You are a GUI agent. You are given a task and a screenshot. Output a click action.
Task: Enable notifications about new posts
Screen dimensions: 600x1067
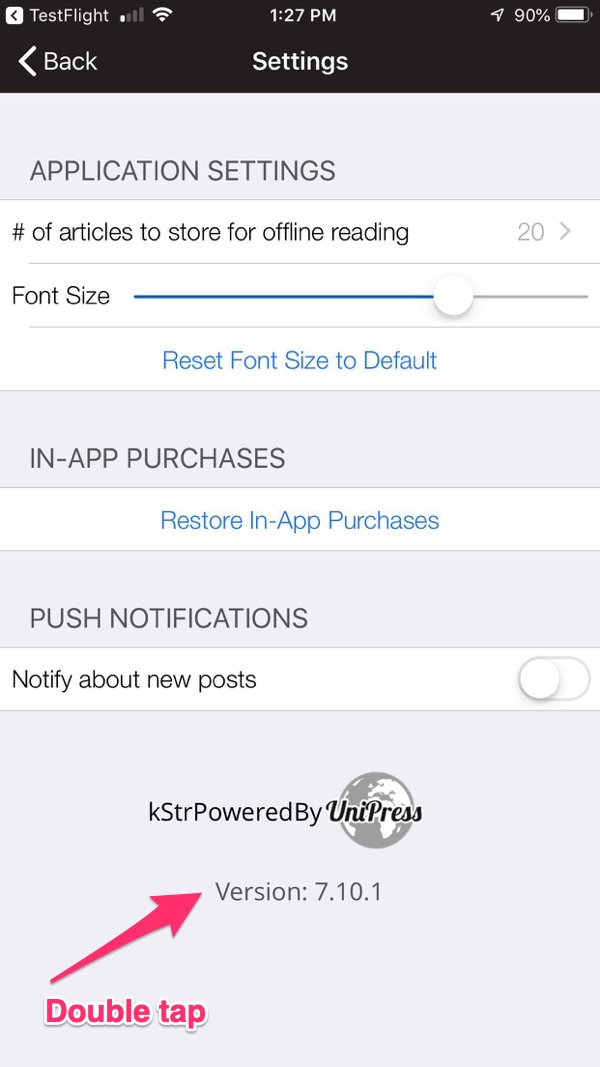coord(553,680)
